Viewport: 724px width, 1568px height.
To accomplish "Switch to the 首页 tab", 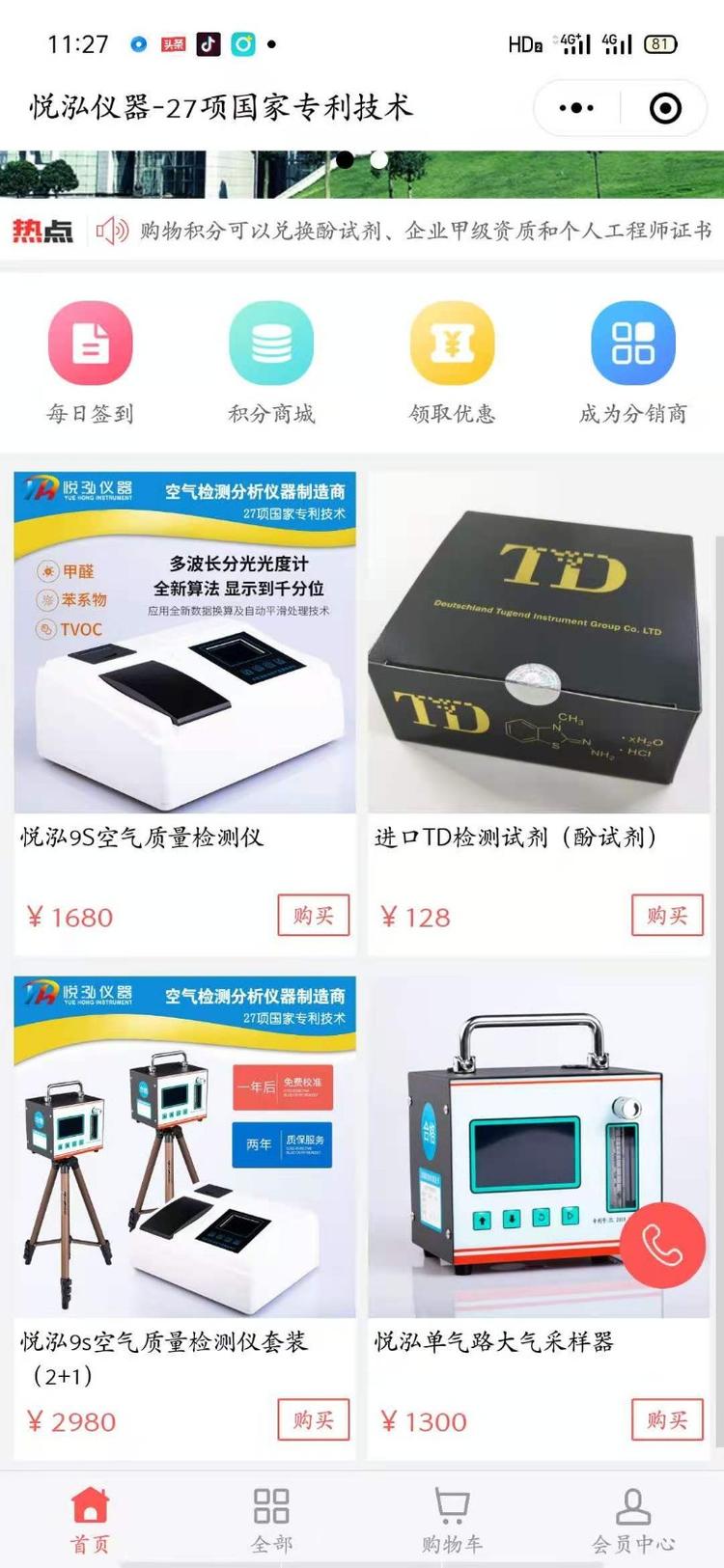I will tap(91, 1519).
